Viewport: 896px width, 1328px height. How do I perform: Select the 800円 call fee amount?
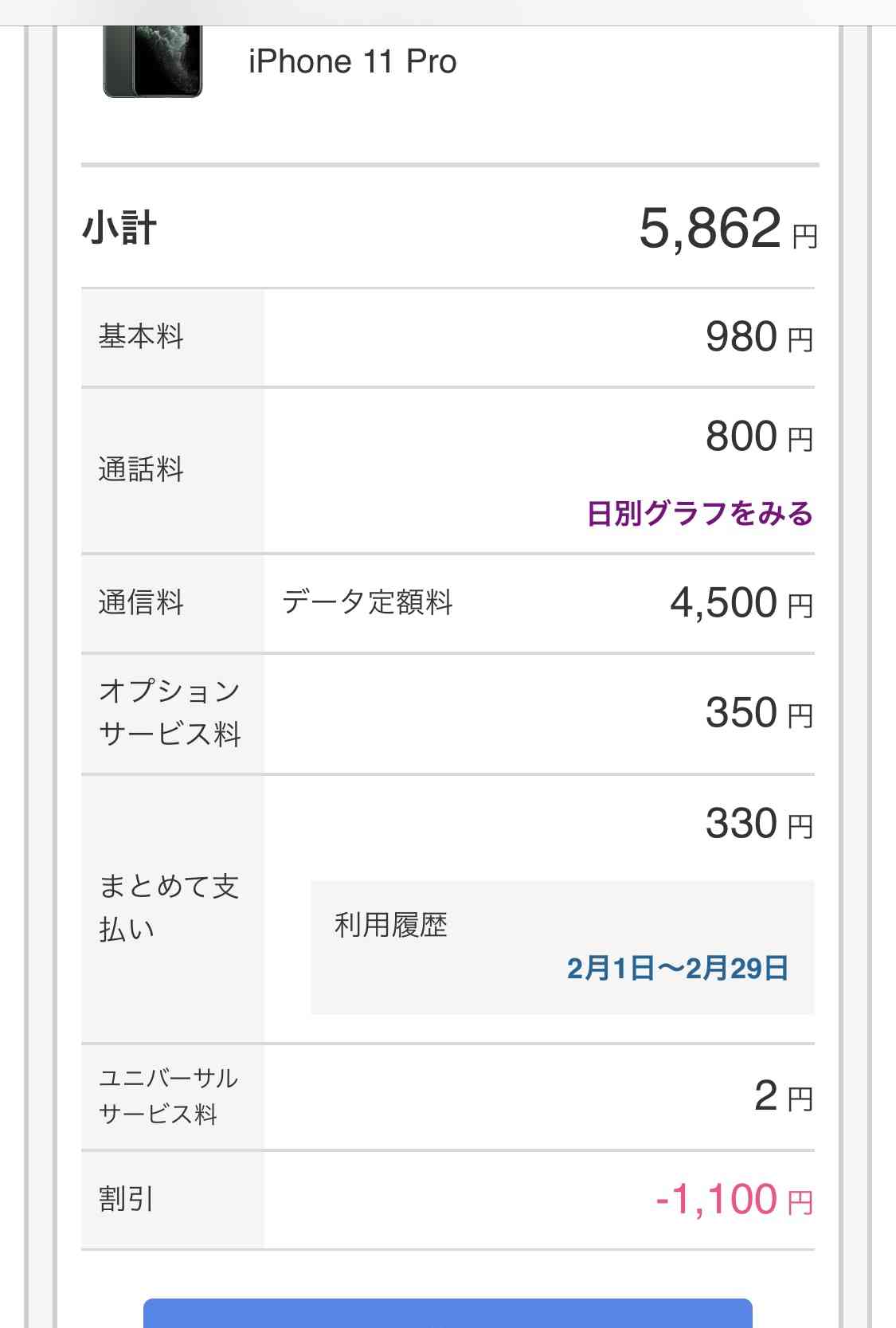(x=744, y=434)
